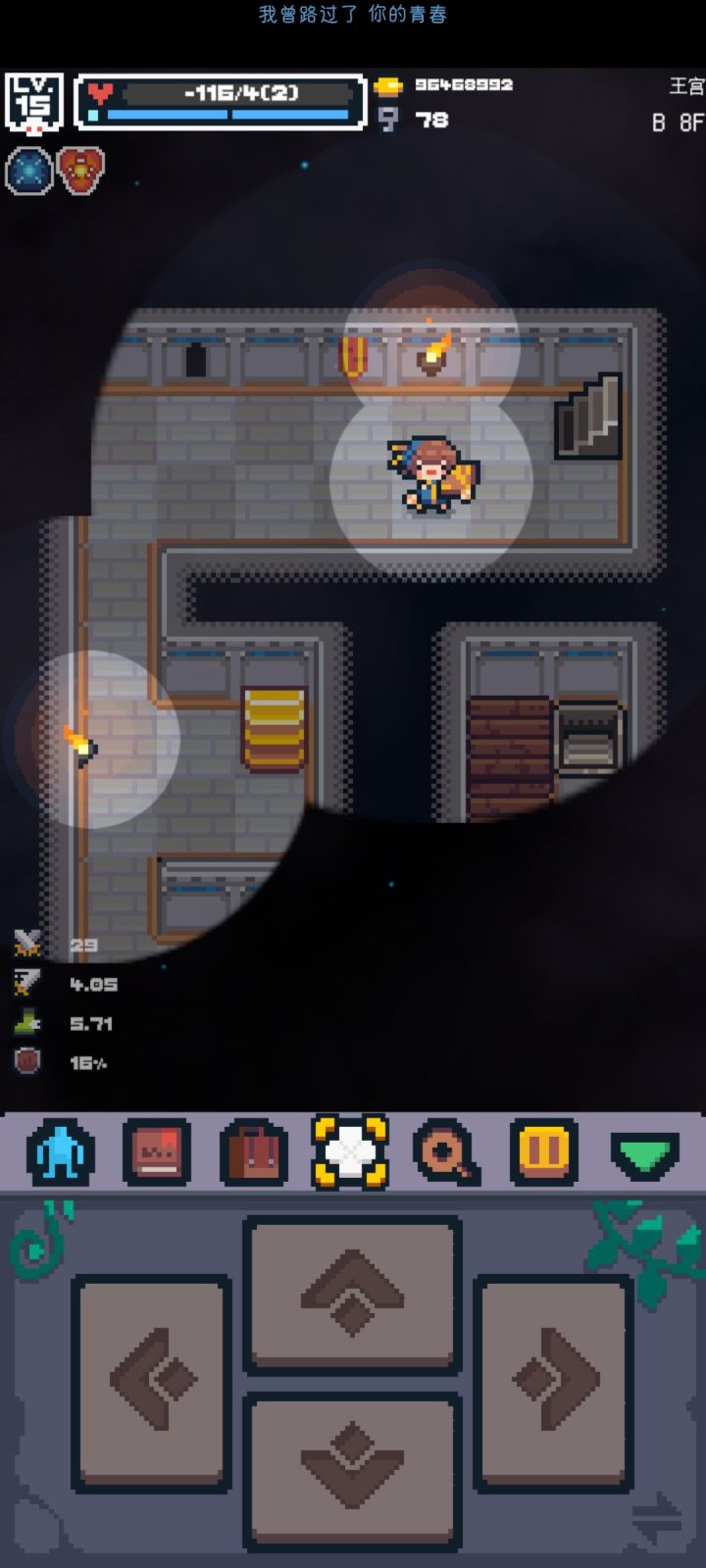Open the magnifying glass search tool
This screenshot has width=706, height=1568.
coord(446,1151)
